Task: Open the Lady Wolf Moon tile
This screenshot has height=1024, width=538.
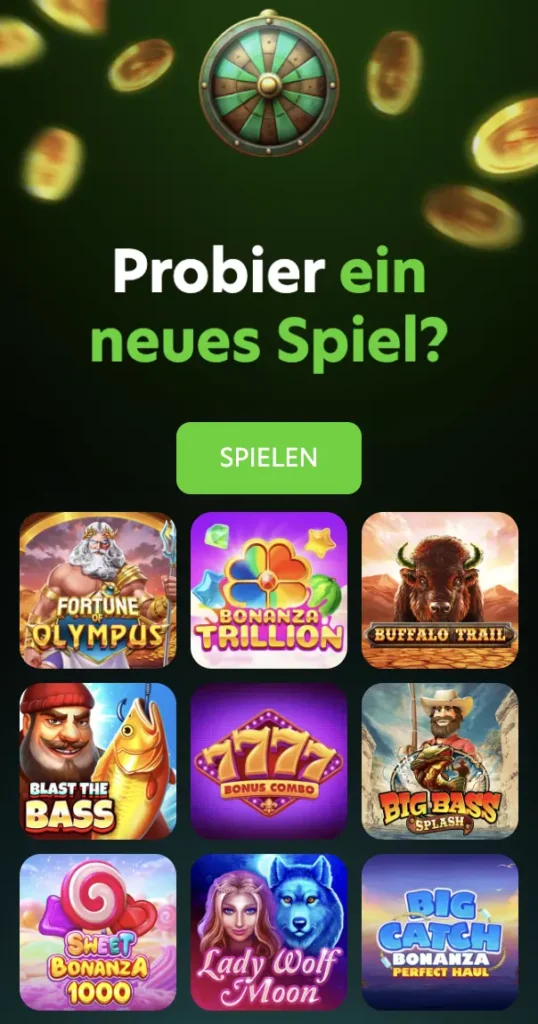Action: pyautogui.click(x=268, y=933)
